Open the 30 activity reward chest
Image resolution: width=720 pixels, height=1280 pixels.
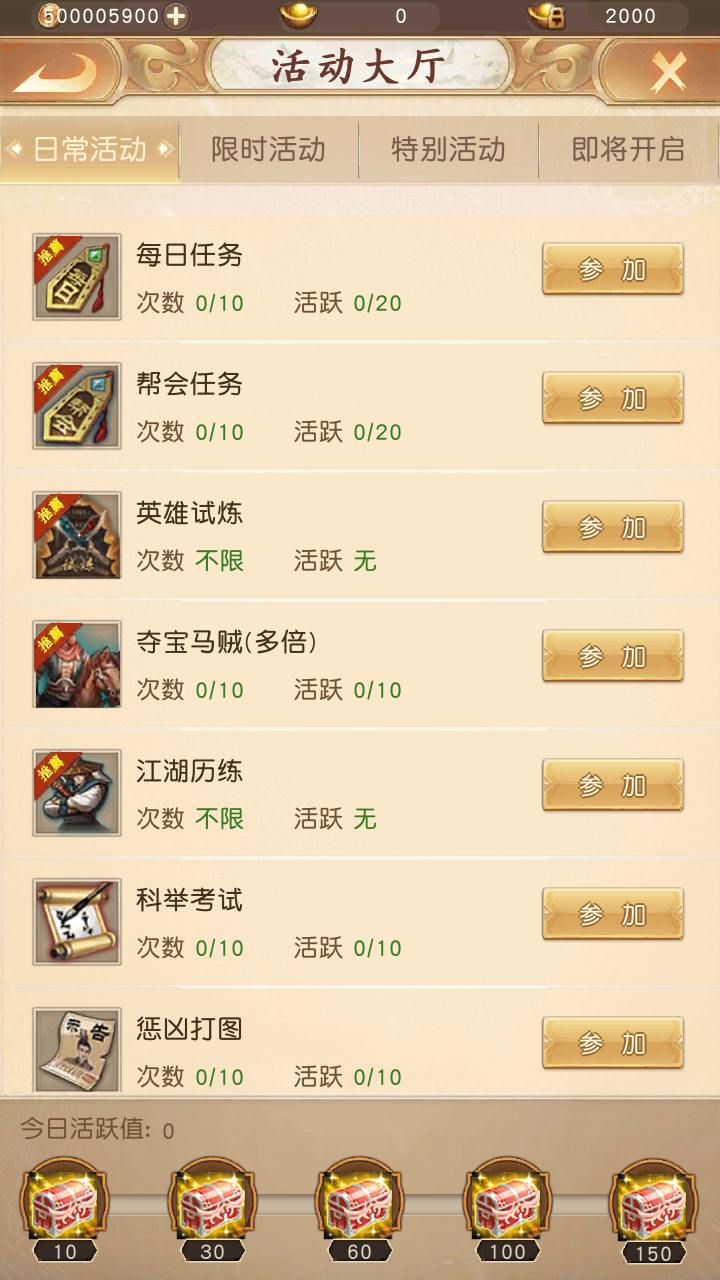212,1206
